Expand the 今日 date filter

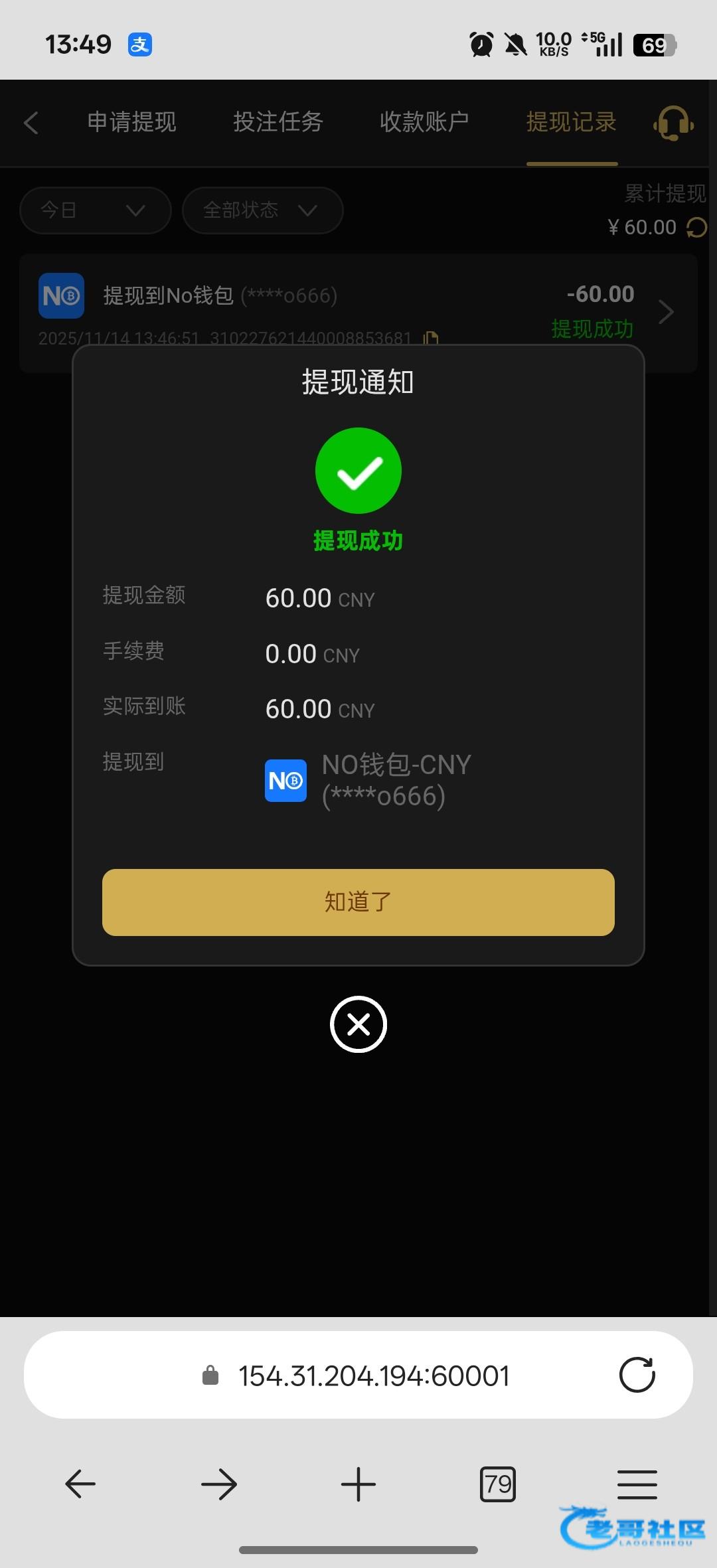95,210
